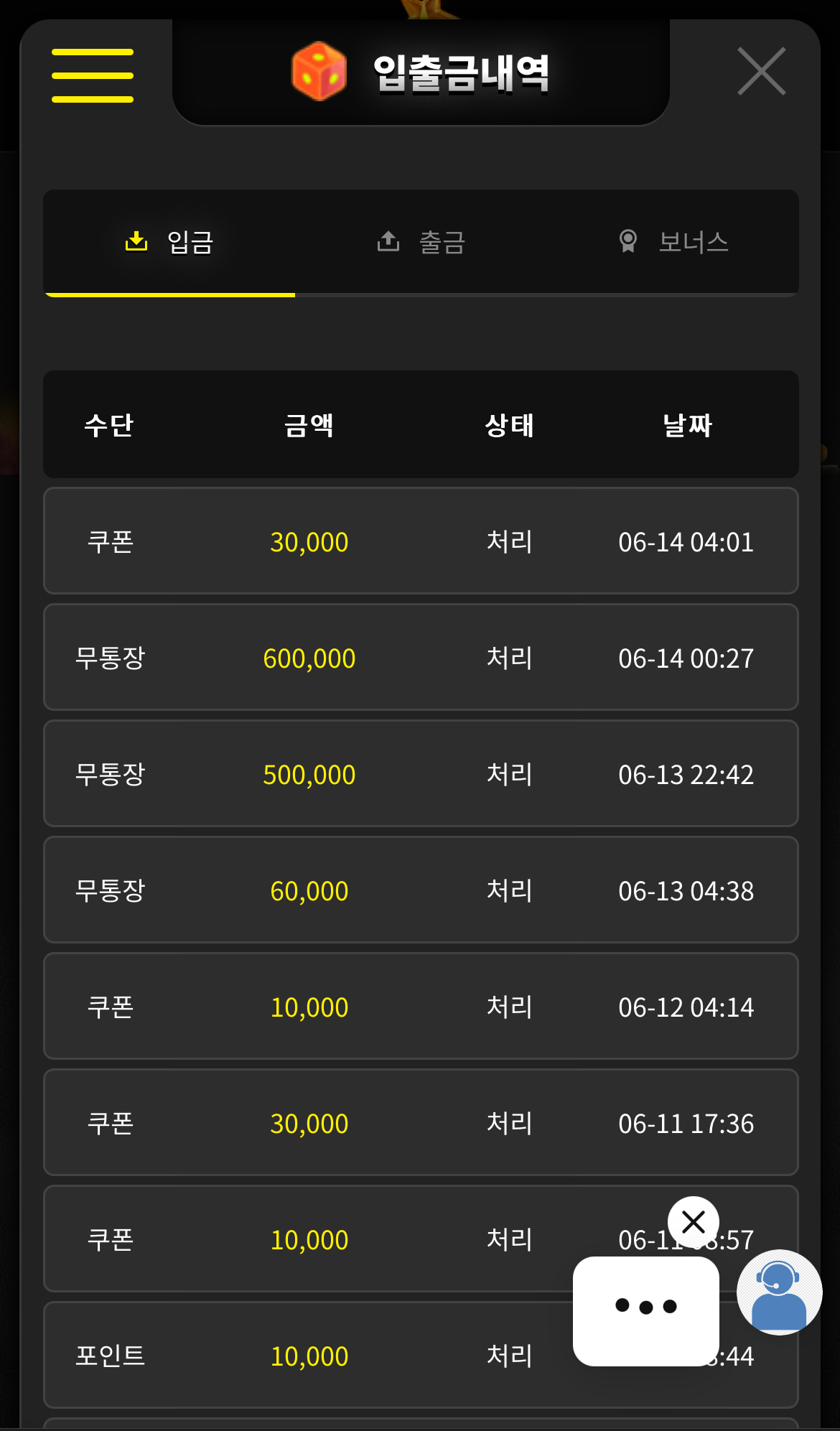840x1431 pixels.
Task: Open the yellow hamburger menu
Action: point(93,75)
